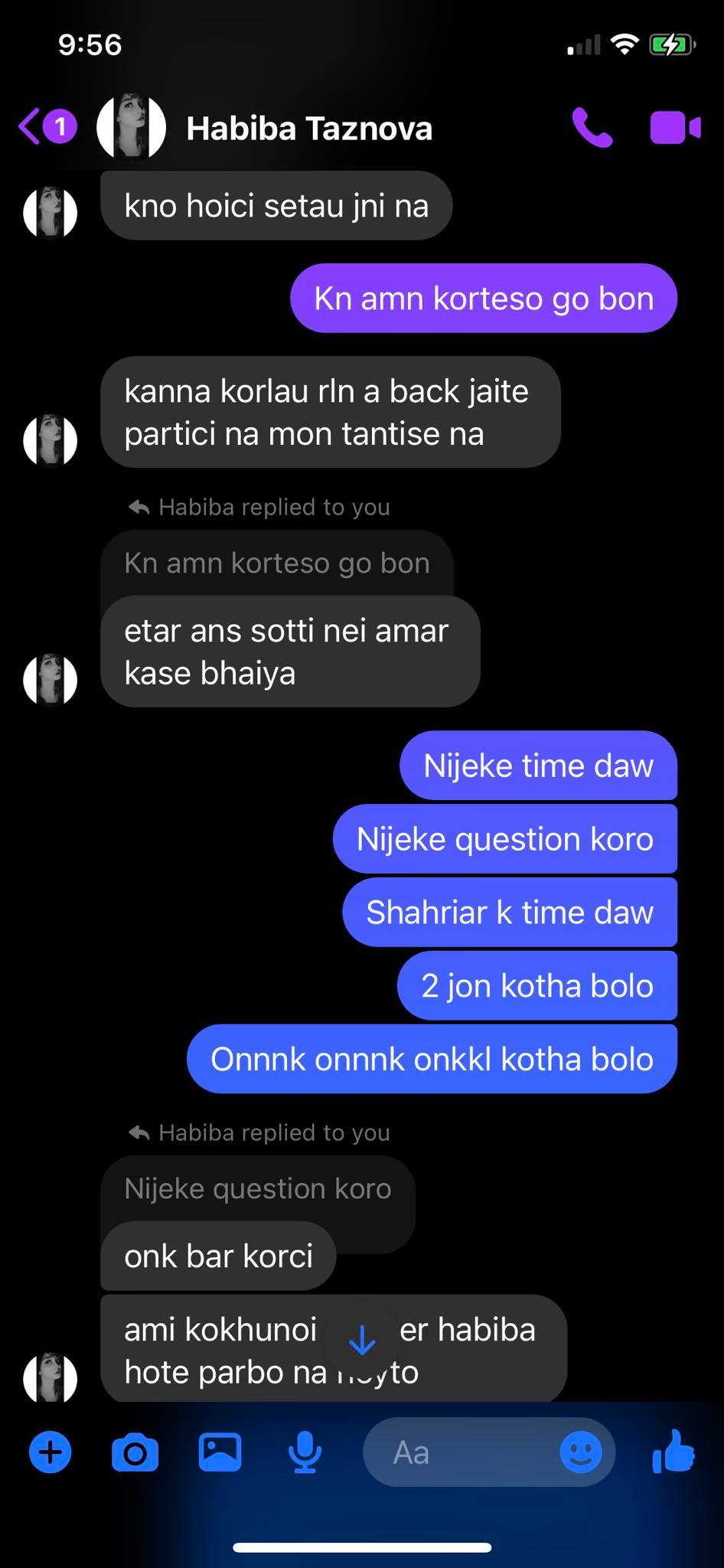Start a video call with Habiba
Screen dimensions: 724x1568
(675, 128)
